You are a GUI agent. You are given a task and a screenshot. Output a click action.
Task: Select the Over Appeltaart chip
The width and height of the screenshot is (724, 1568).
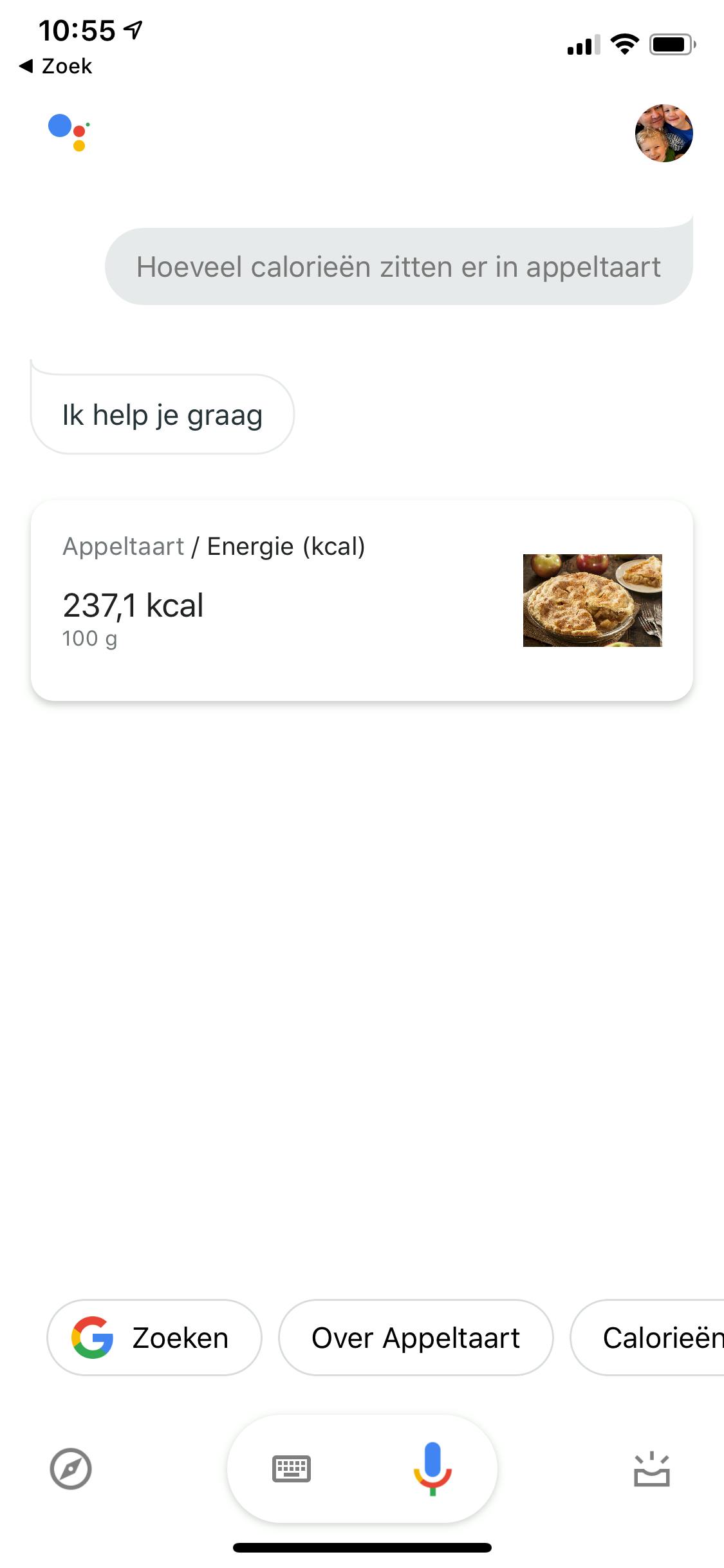pyautogui.click(x=416, y=1338)
